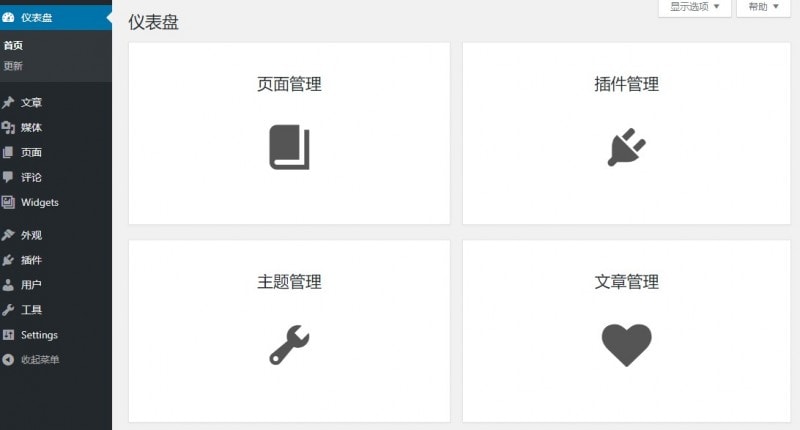Screen dimensions: 800x430
Task: Open 页面 in the sidebar
Action: coord(31,152)
